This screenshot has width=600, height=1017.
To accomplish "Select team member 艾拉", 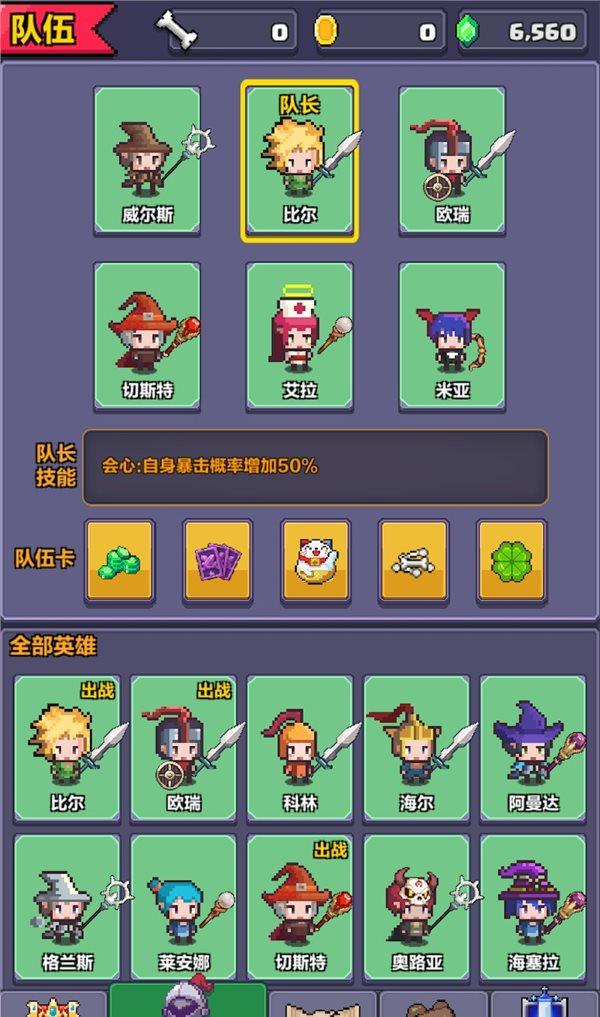I will click(x=299, y=336).
